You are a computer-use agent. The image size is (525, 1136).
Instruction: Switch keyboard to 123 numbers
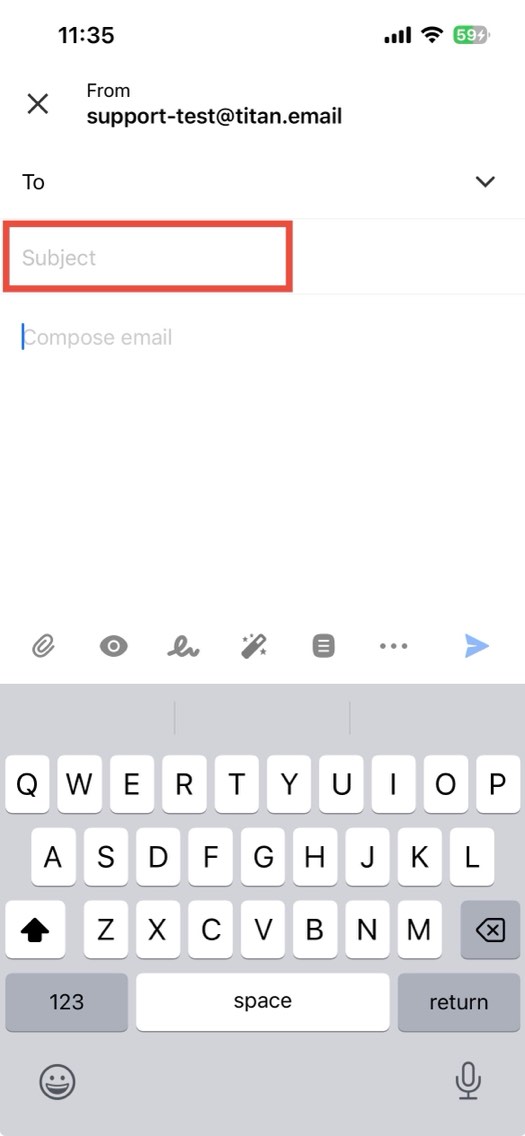[67, 1002]
